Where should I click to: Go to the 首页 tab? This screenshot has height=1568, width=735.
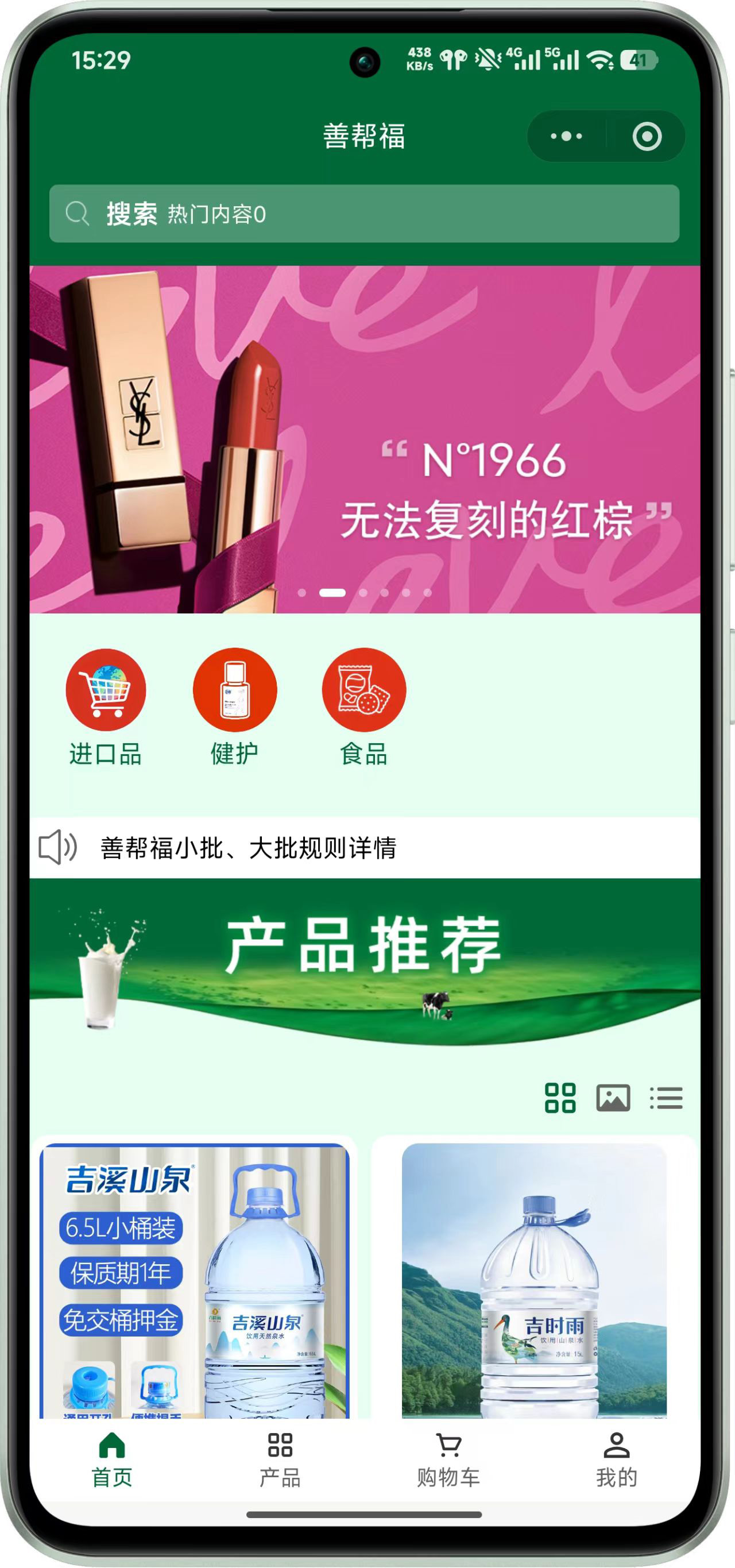(112, 1458)
